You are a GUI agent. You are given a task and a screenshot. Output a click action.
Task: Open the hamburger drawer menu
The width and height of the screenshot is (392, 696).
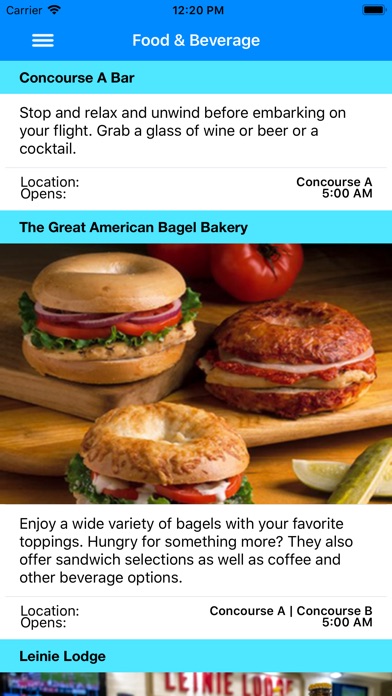pos(43,40)
